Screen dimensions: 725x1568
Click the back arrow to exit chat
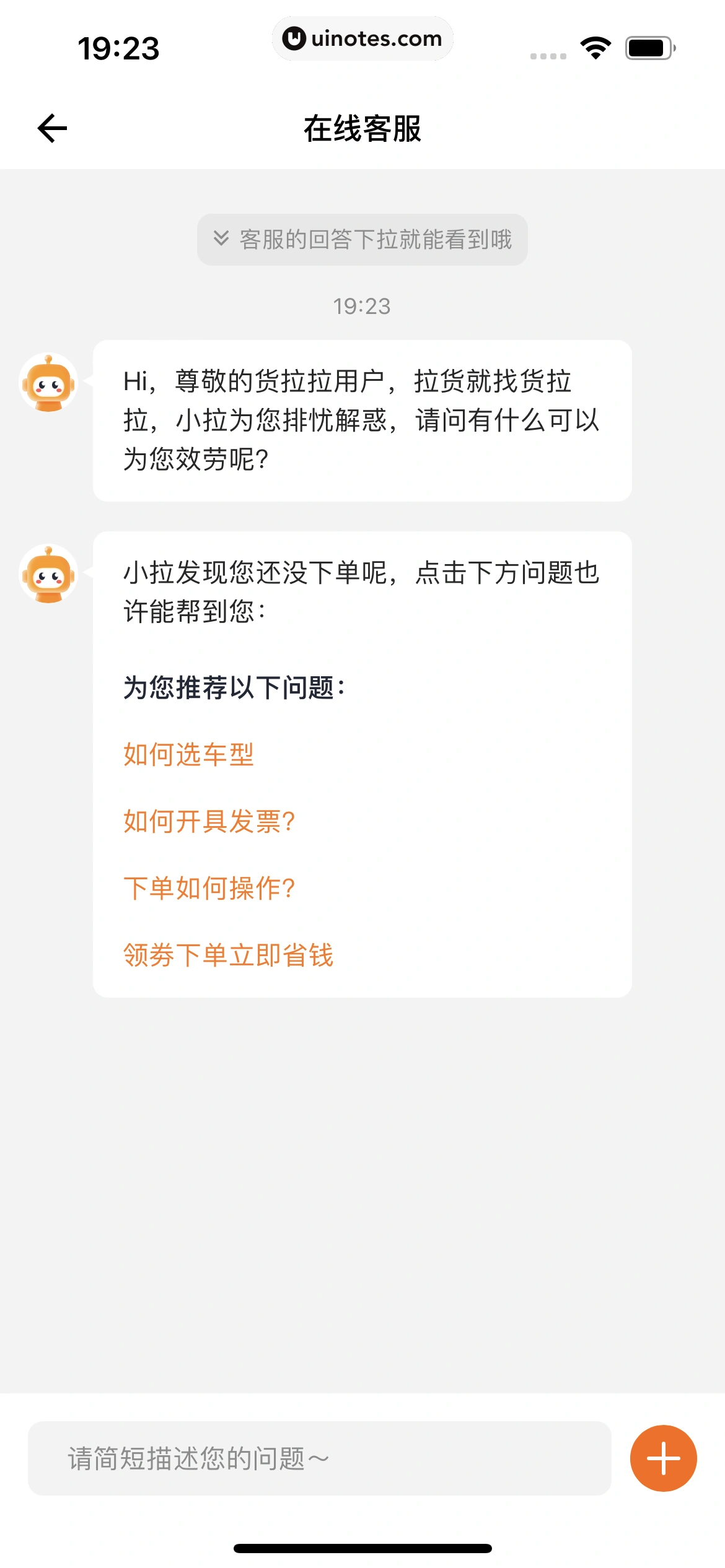click(x=52, y=128)
